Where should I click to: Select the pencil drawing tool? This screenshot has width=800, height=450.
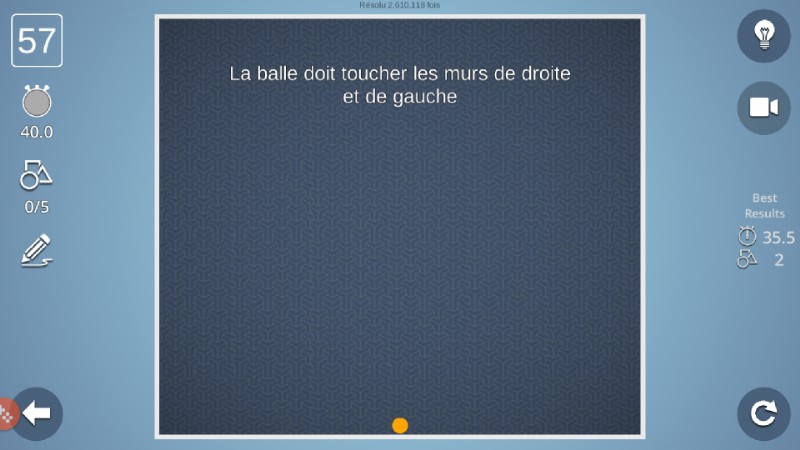click(x=36, y=250)
